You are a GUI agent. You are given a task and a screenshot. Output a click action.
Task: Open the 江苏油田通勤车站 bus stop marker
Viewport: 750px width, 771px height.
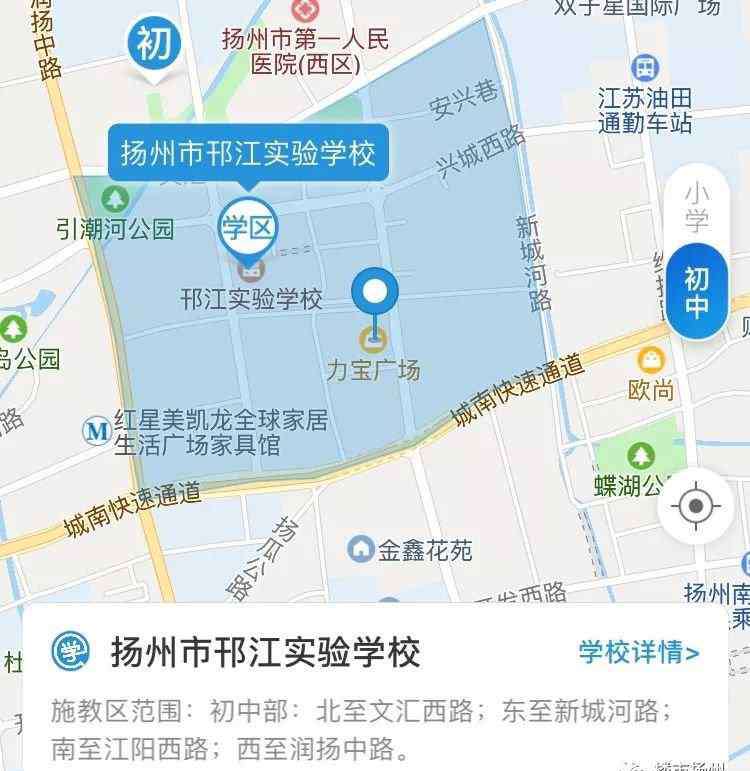pyautogui.click(x=645, y=68)
